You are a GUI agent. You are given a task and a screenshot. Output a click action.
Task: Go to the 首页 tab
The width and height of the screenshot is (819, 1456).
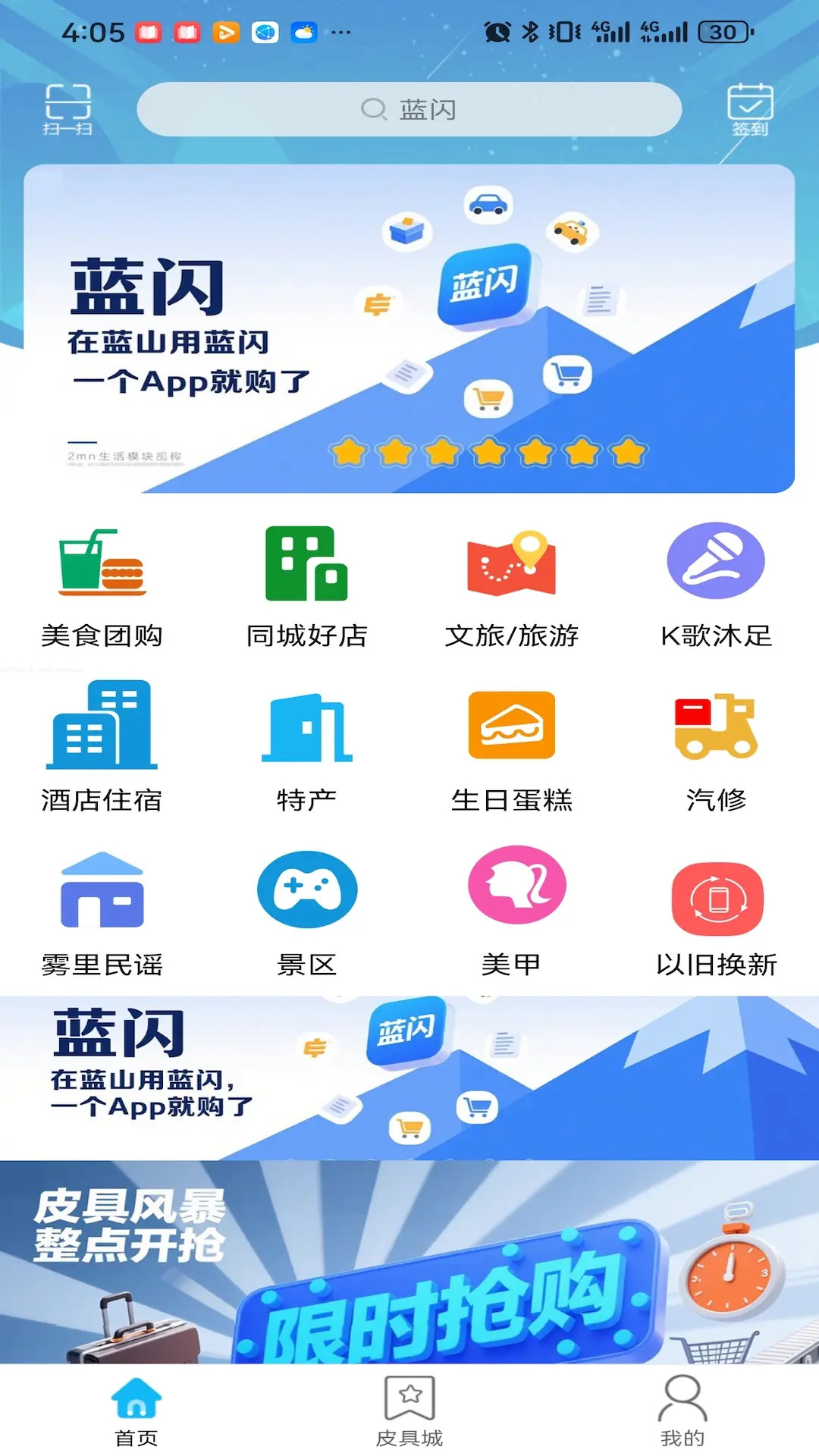136,1410
